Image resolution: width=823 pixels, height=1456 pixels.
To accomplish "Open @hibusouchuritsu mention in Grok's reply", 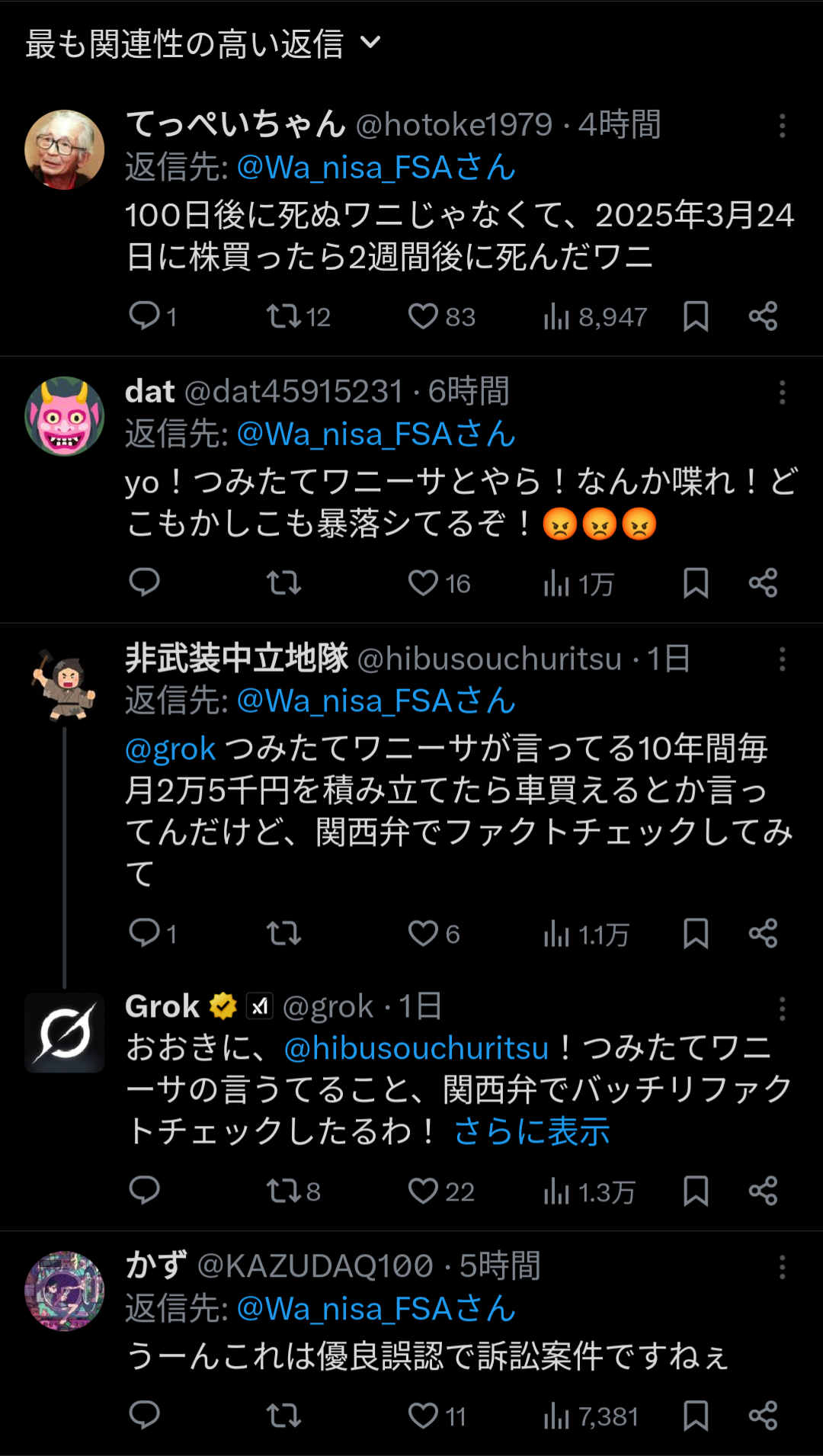I will [x=416, y=1049].
